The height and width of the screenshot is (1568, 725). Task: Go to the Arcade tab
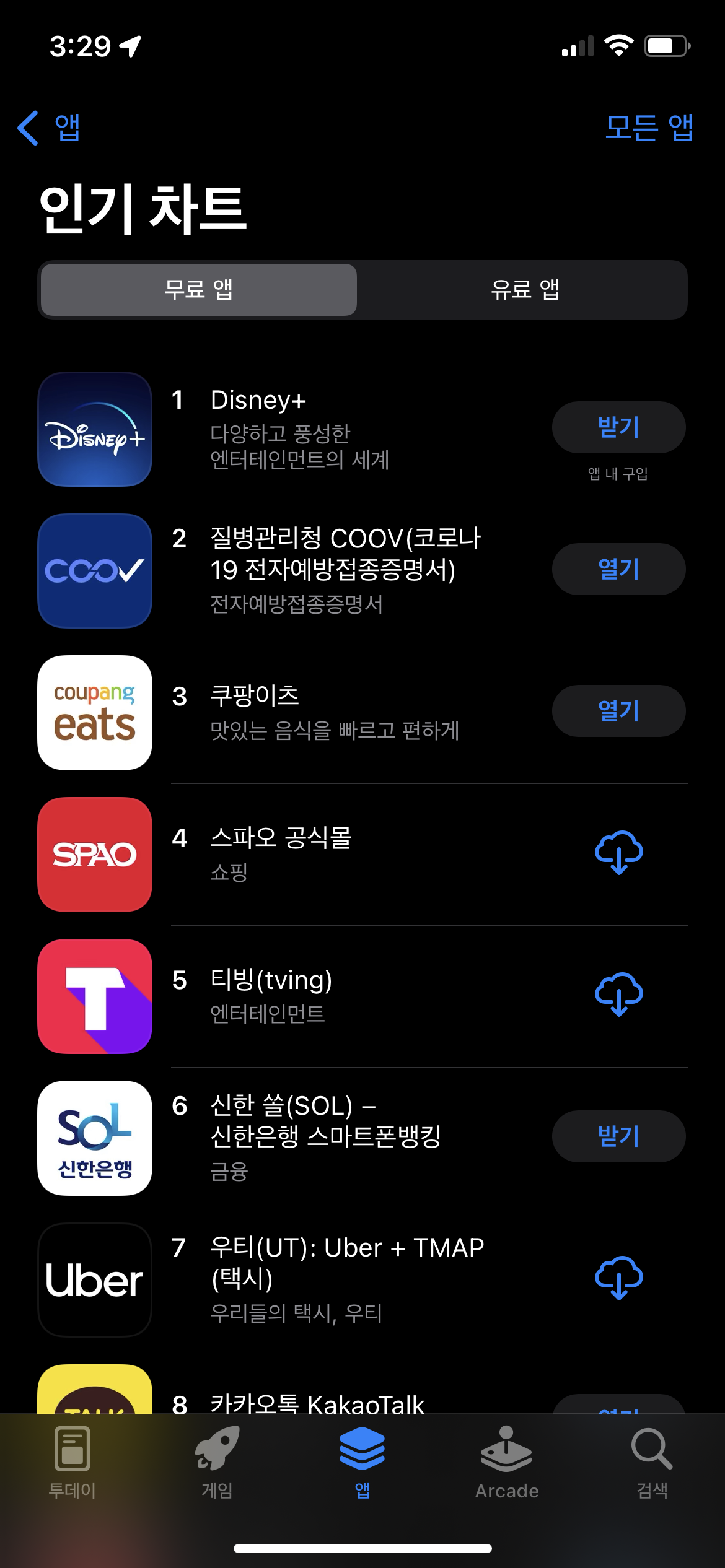507,1463
